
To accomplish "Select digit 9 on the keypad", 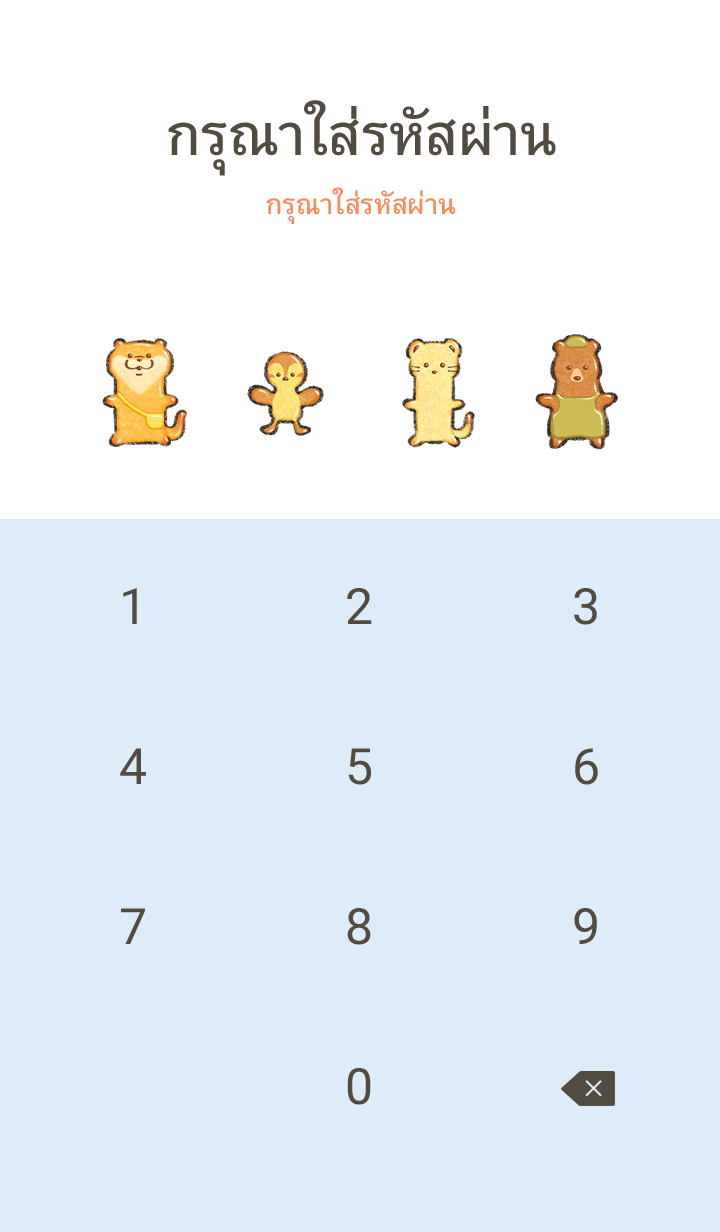I will [585, 927].
